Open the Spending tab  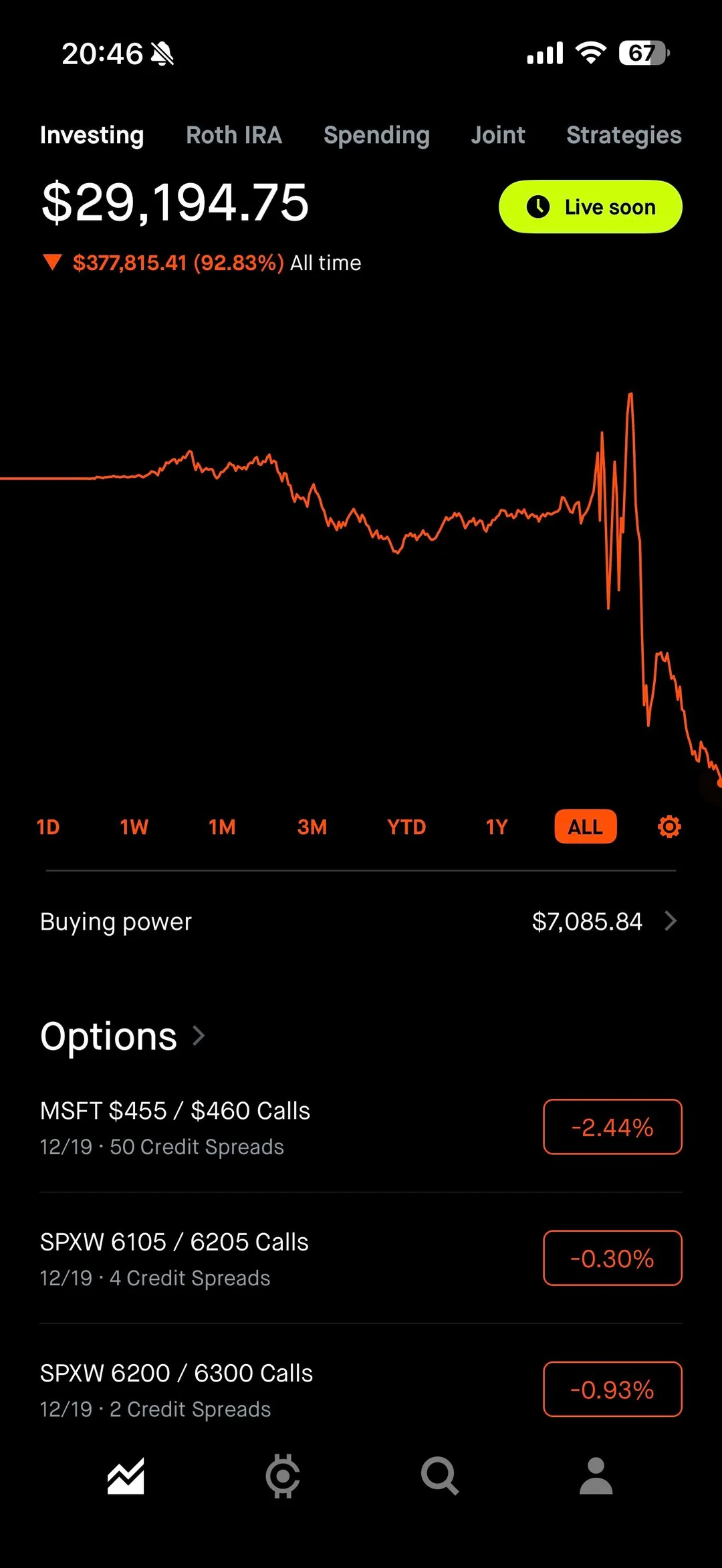pos(376,135)
